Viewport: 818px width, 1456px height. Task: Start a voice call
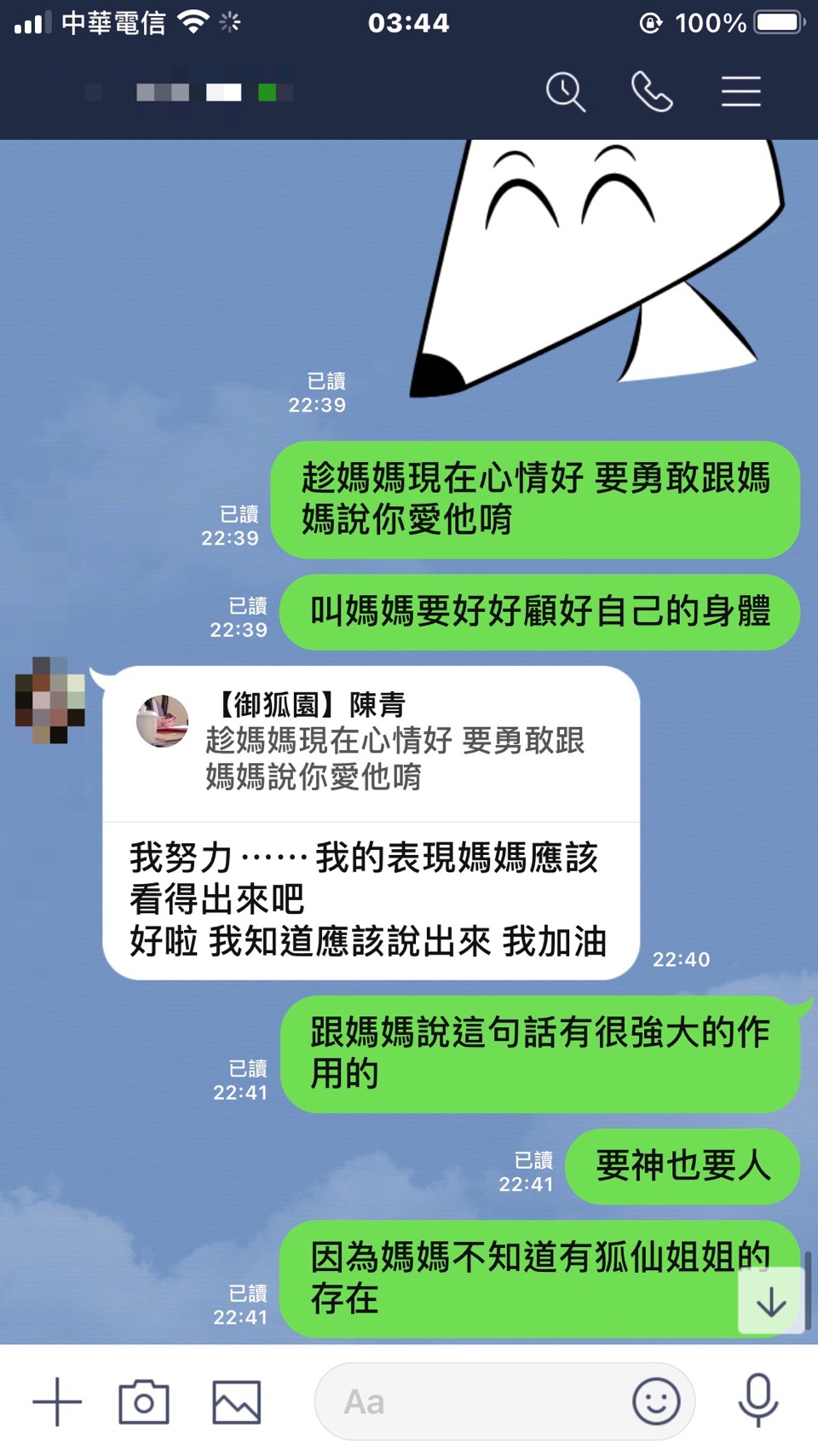pyautogui.click(x=652, y=92)
